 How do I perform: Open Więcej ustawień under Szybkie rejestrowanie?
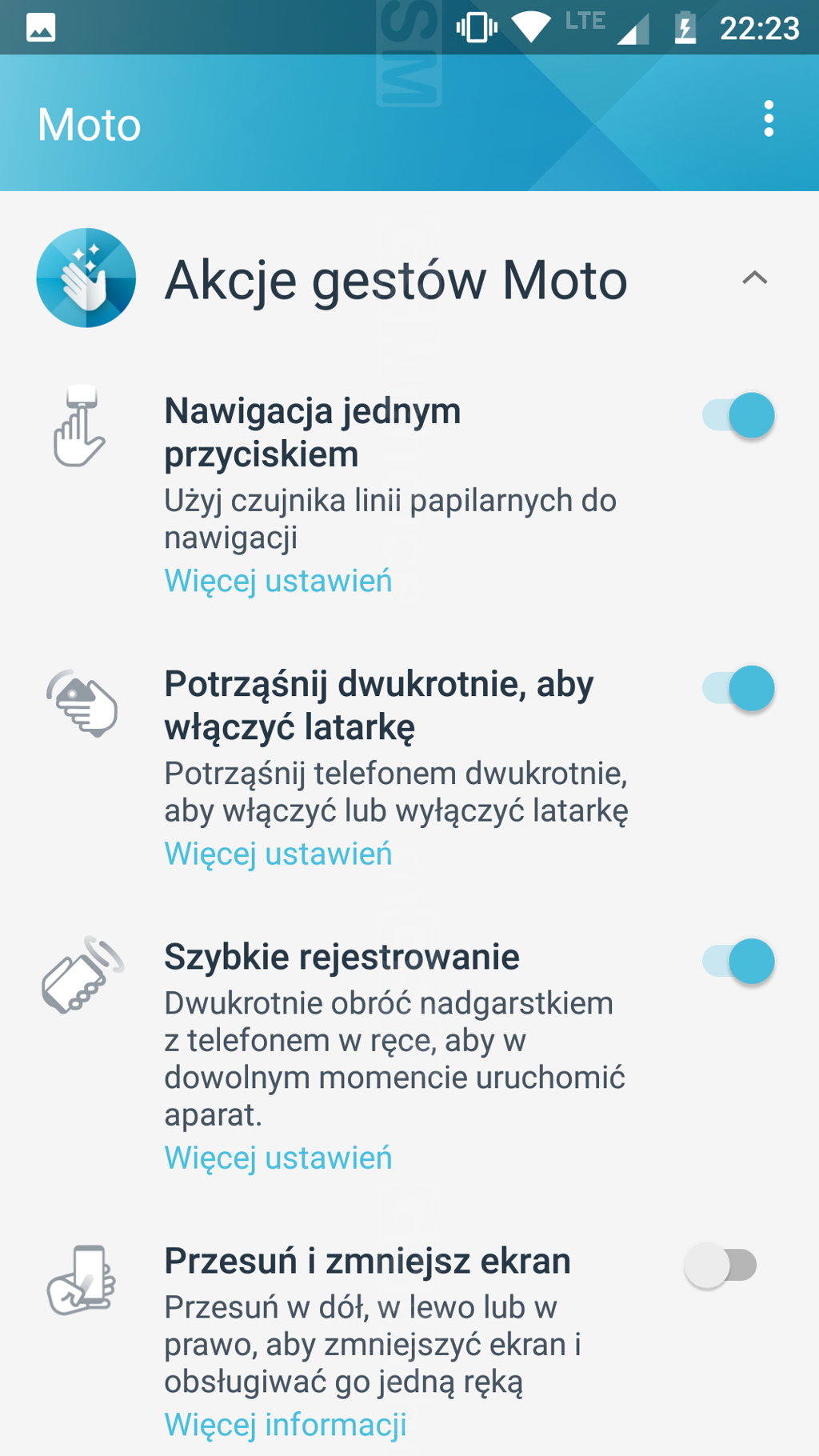(278, 1158)
